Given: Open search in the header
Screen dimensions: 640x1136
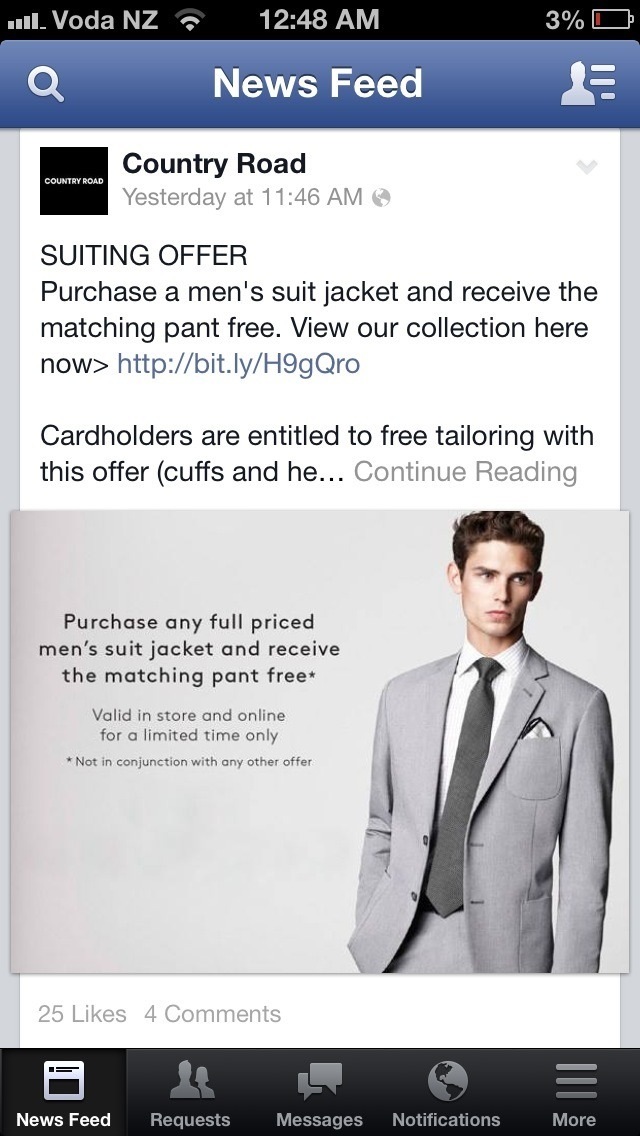Looking at the screenshot, I should pyautogui.click(x=46, y=84).
